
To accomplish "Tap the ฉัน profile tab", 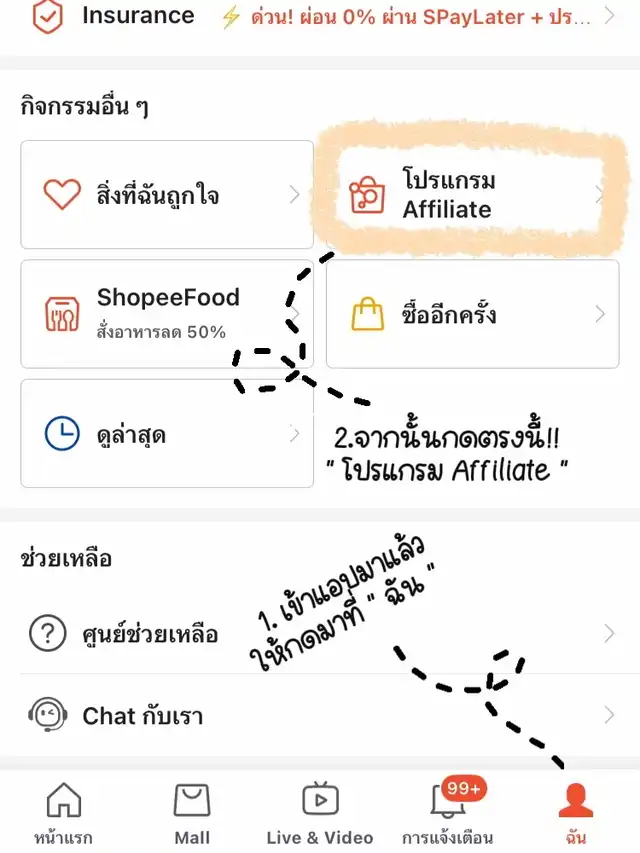I will (x=575, y=813).
